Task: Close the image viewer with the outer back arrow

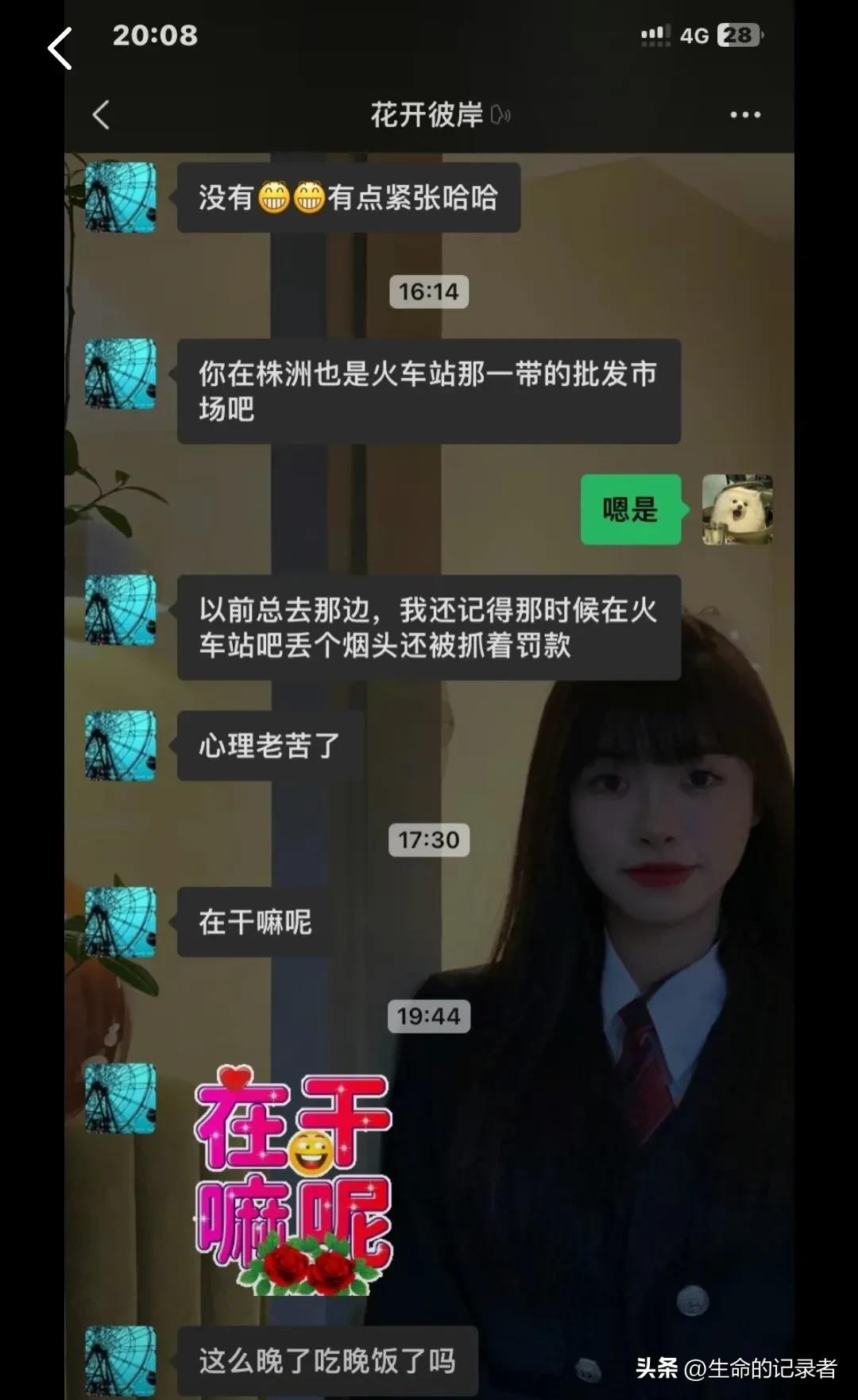Action: tap(60, 48)
